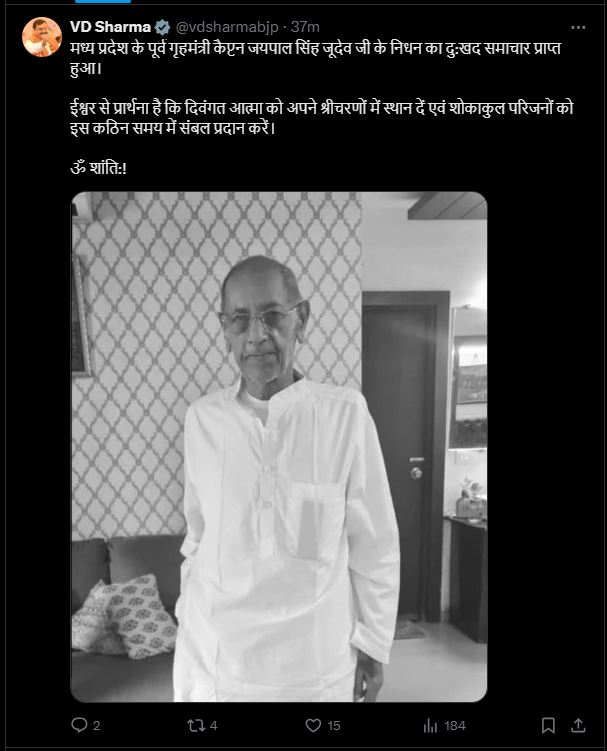Screen dimensions: 607x751
Task: Reply to VD Sharma's post
Action: pyautogui.click(x=81, y=725)
